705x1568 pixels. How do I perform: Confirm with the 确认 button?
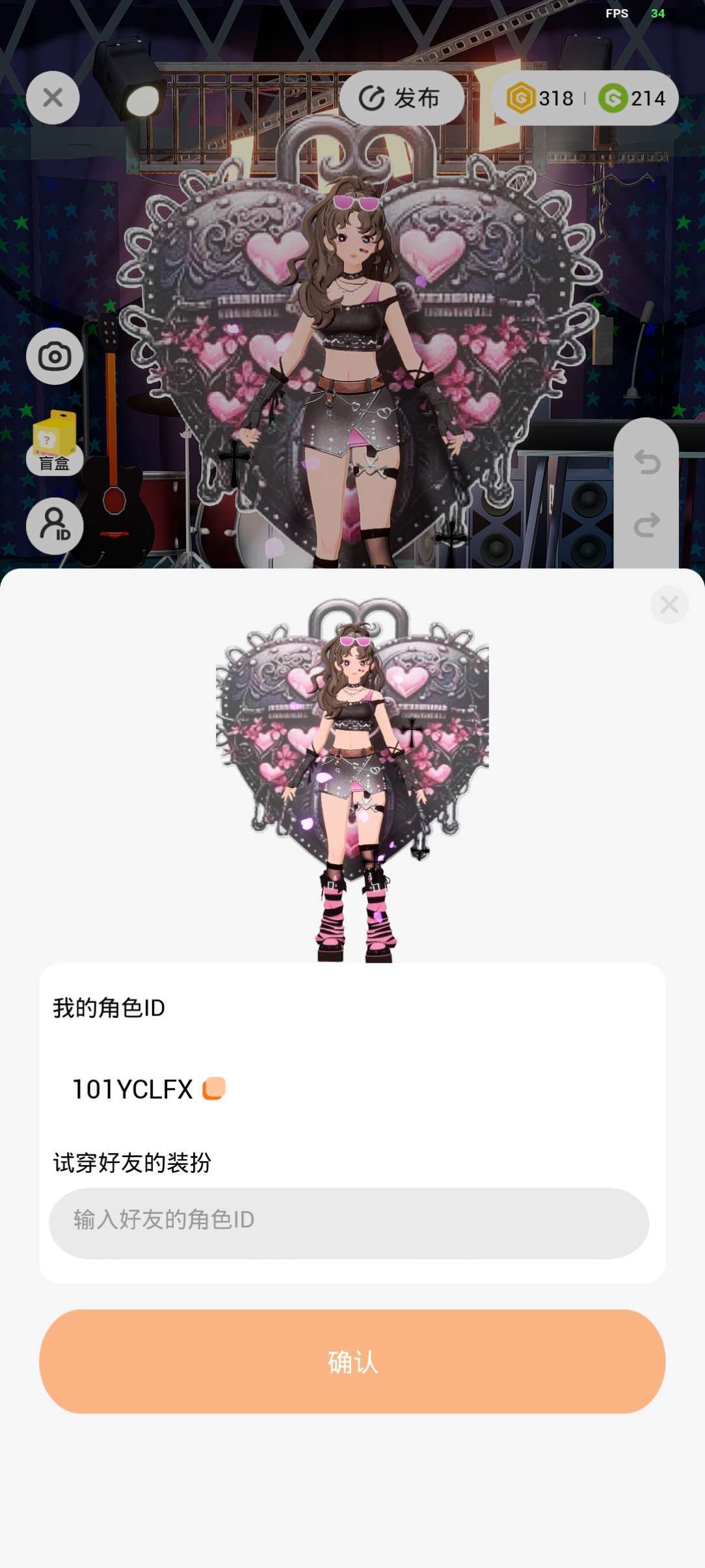pyautogui.click(x=352, y=1361)
